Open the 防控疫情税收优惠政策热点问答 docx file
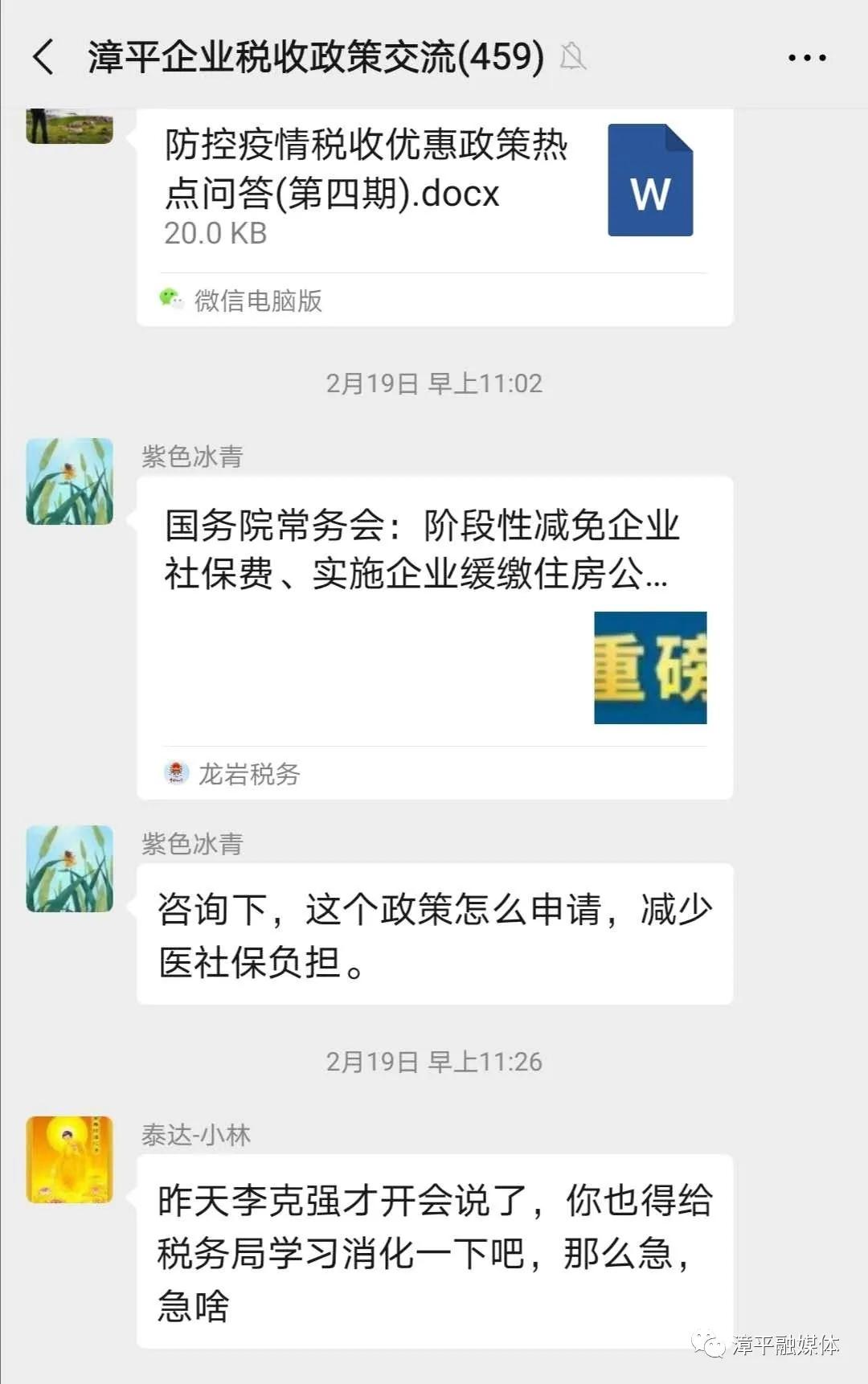The height and width of the screenshot is (1384, 868). 434,193
